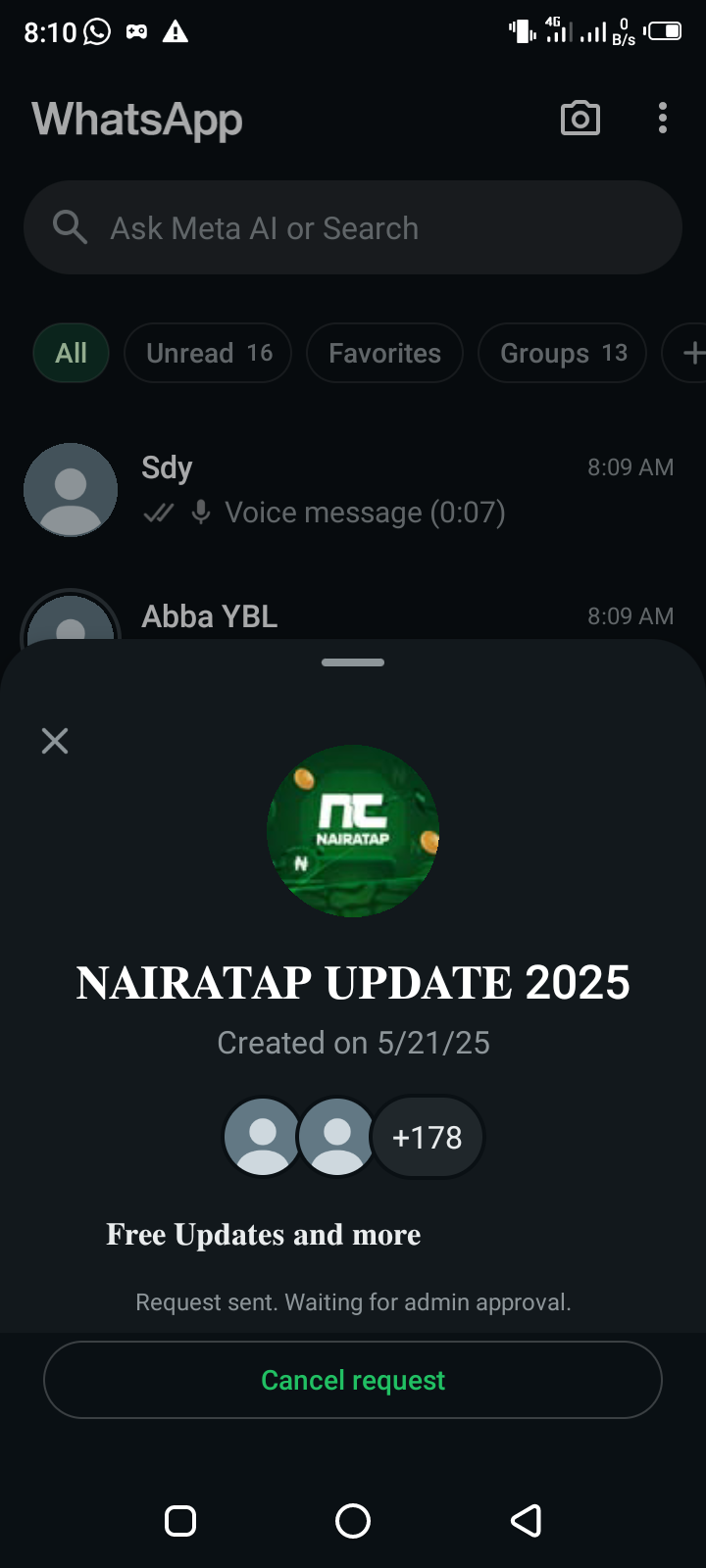Switch to the Favorites filter

384,353
